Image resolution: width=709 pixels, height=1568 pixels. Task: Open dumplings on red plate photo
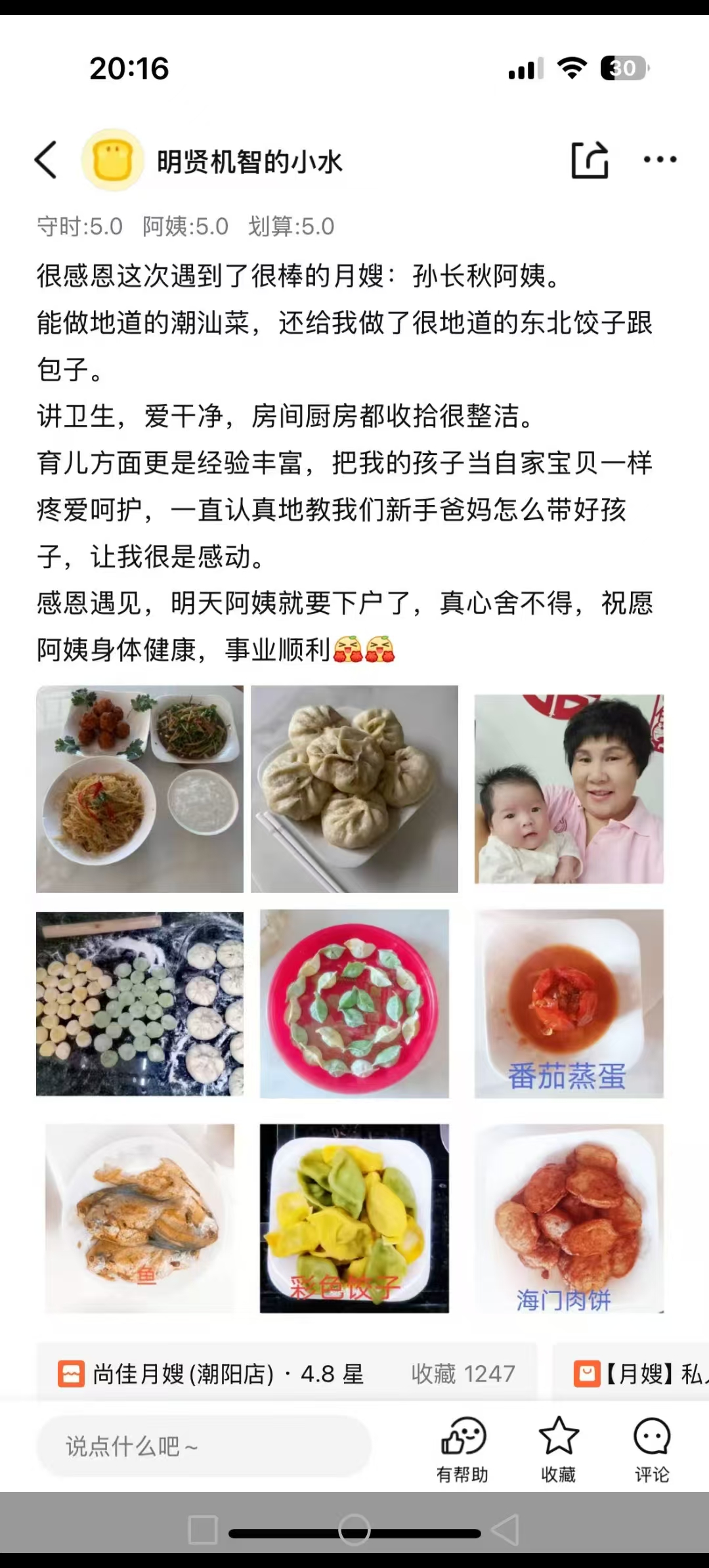point(354,1003)
